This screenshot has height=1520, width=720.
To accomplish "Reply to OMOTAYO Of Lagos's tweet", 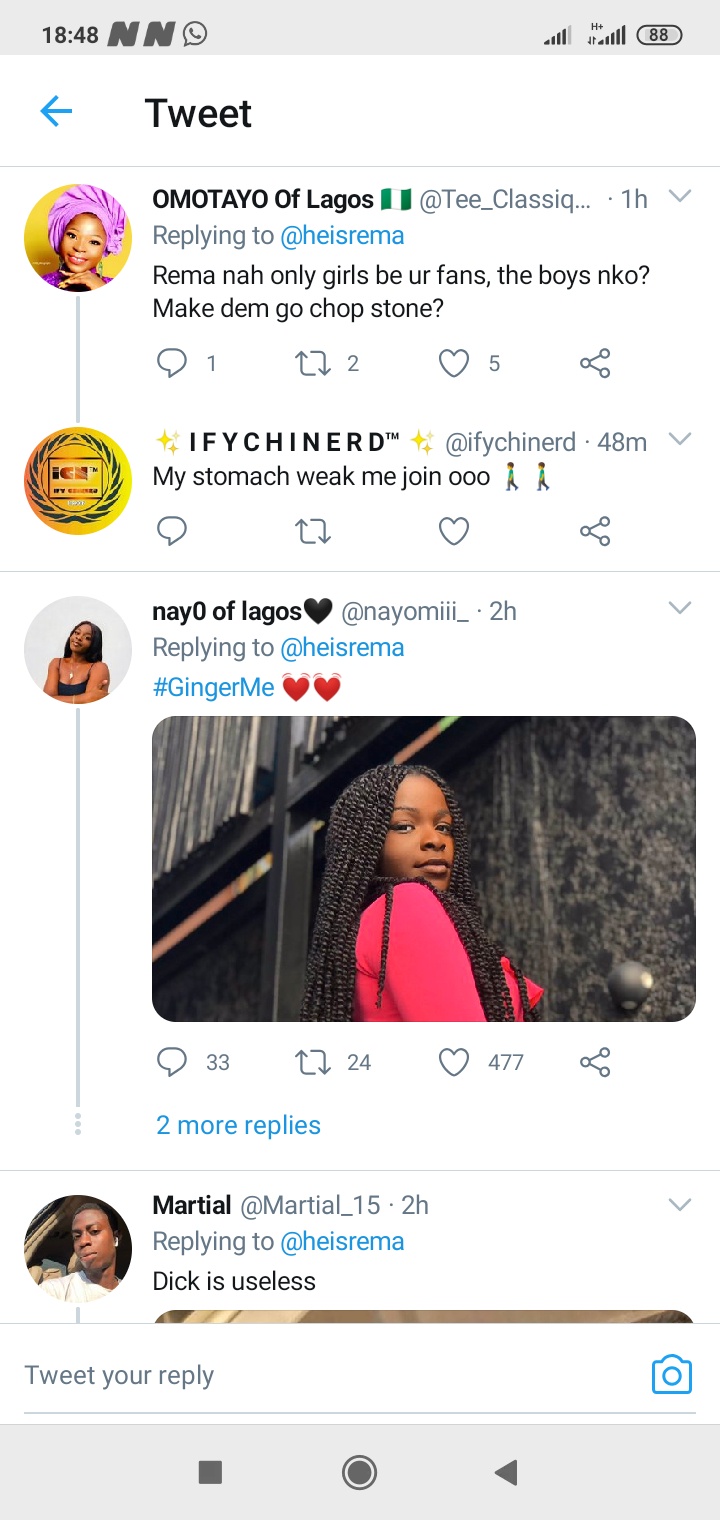I will point(172,363).
